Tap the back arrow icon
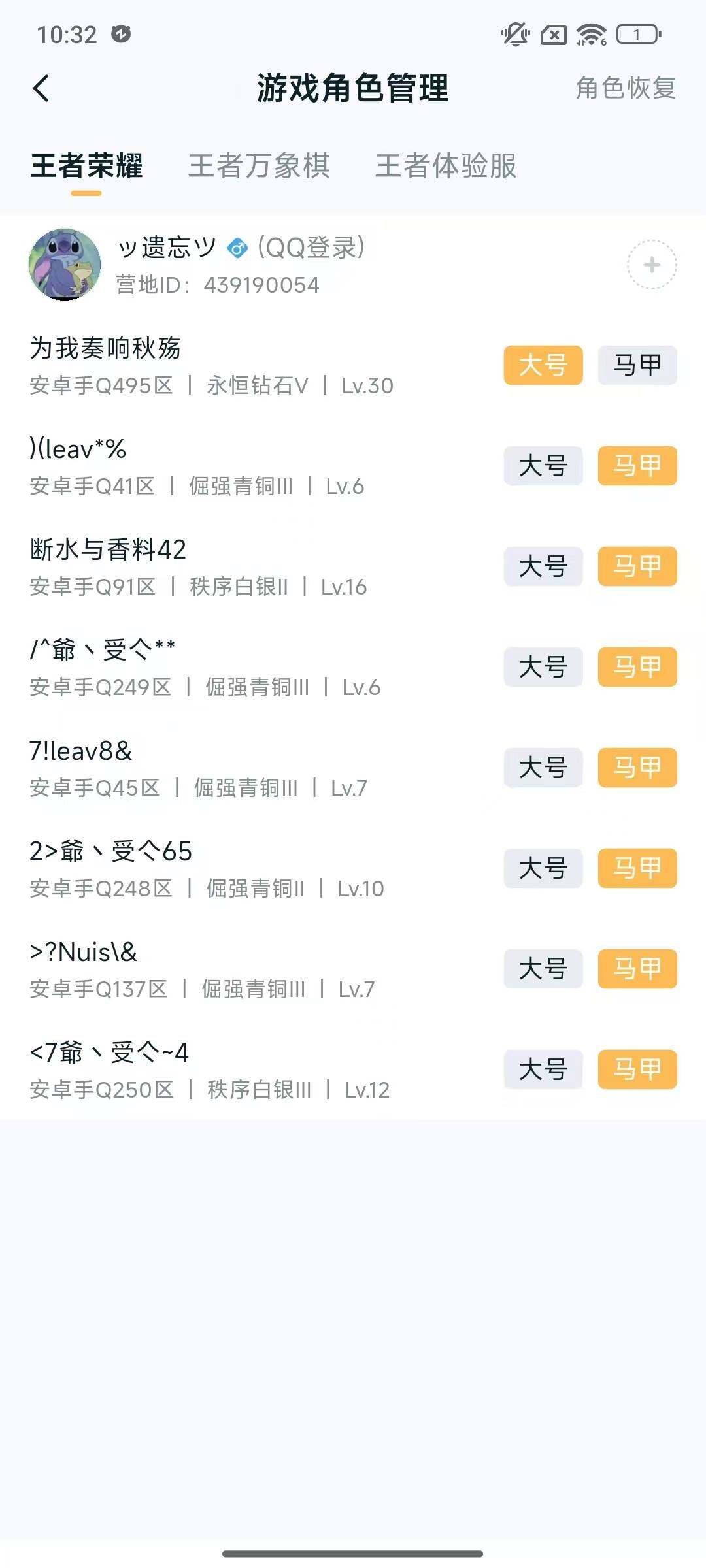Image resolution: width=706 pixels, height=1568 pixels. 41,88
